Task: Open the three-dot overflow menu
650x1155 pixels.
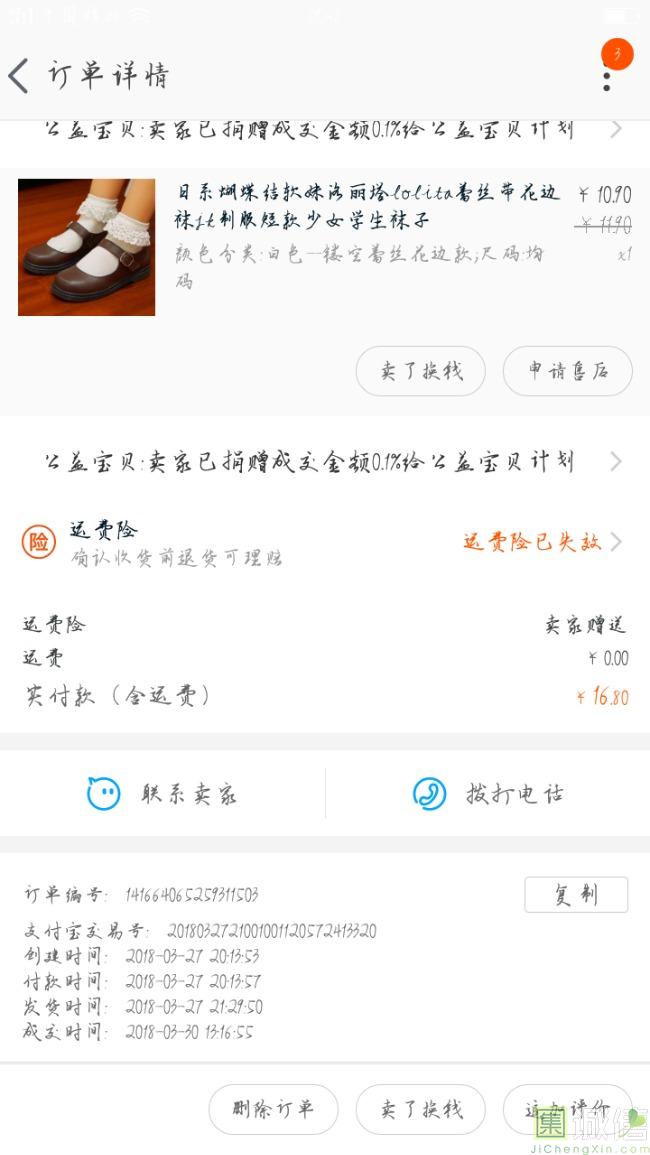Action: coord(607,76)
